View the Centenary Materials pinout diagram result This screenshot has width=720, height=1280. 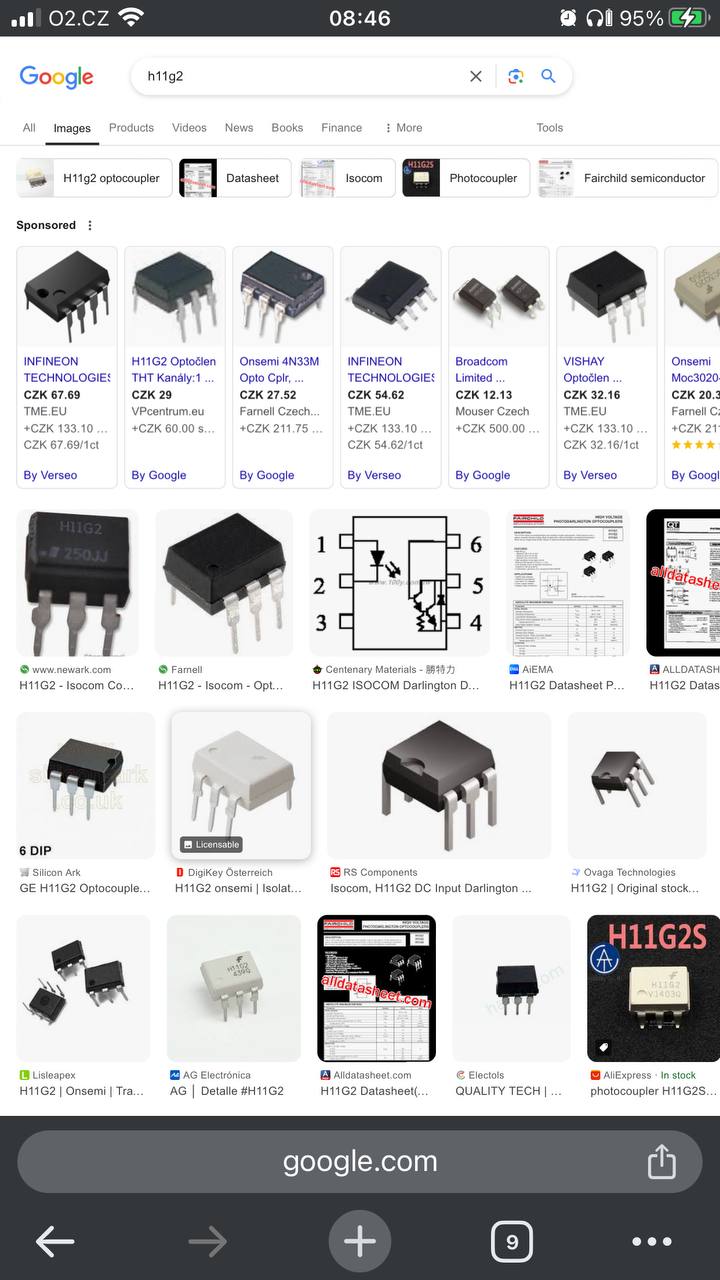[399, 600]
